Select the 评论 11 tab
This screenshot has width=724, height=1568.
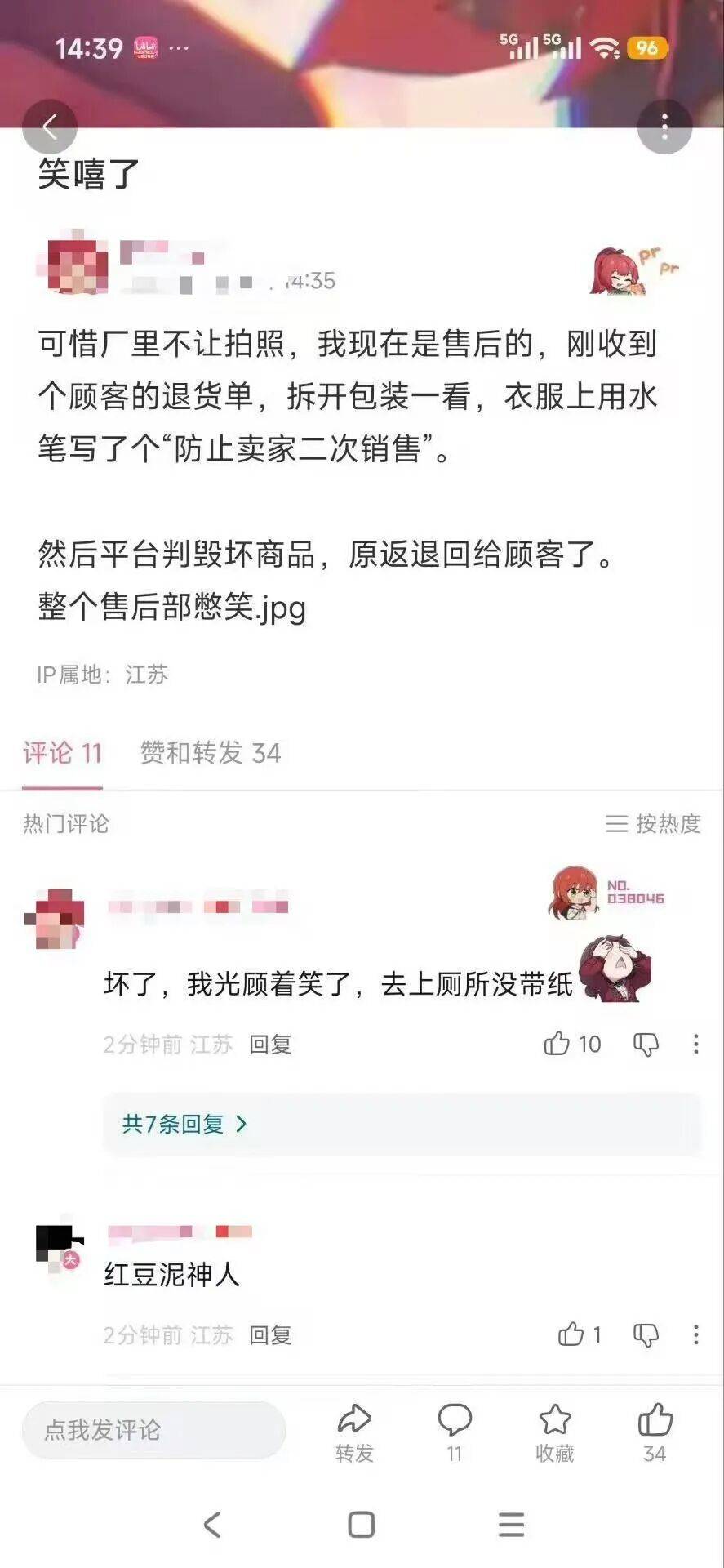62,752
